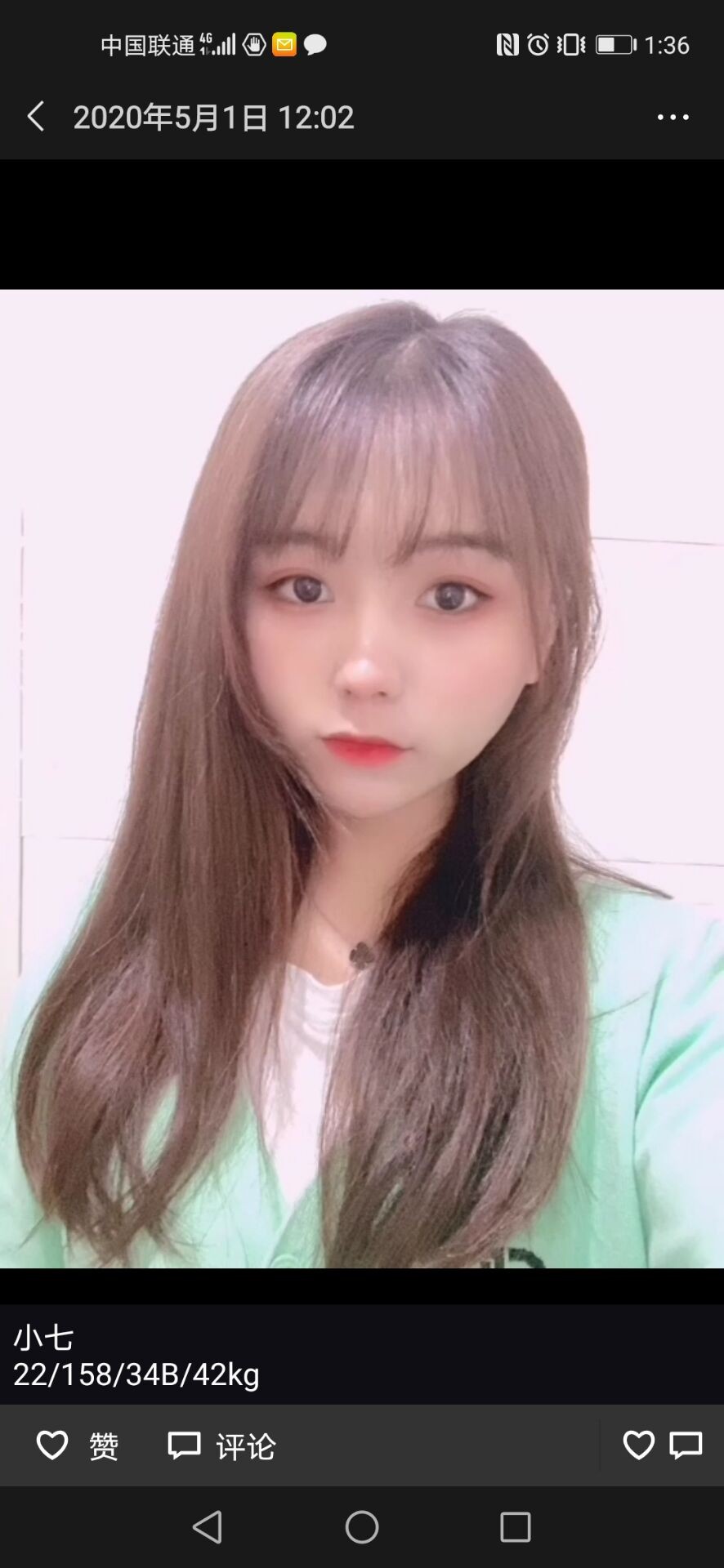Open recent apps via square button
This screenshot has height=1568, width=724.
(515, 1526)
